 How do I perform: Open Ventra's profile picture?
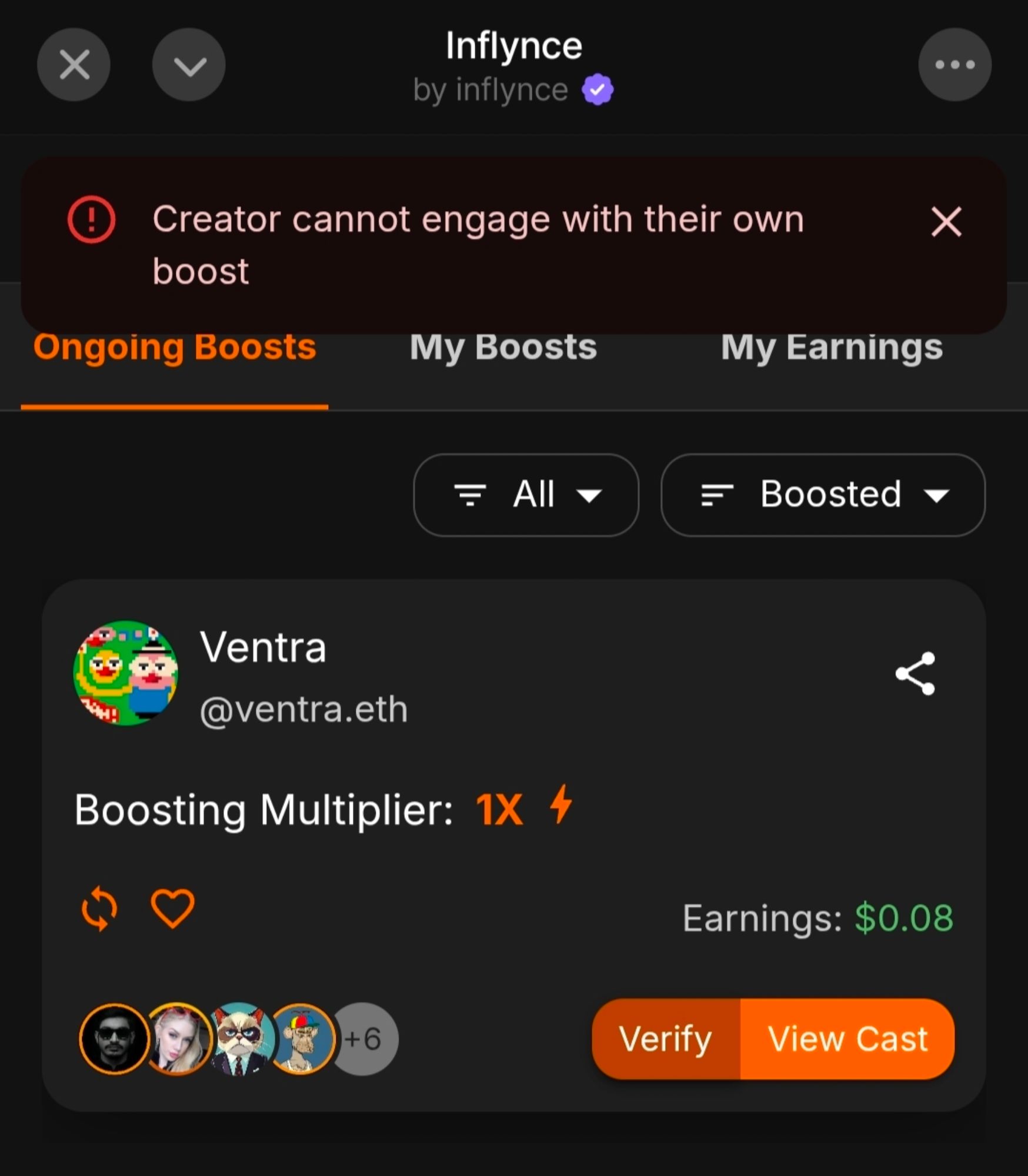[125, 673]
